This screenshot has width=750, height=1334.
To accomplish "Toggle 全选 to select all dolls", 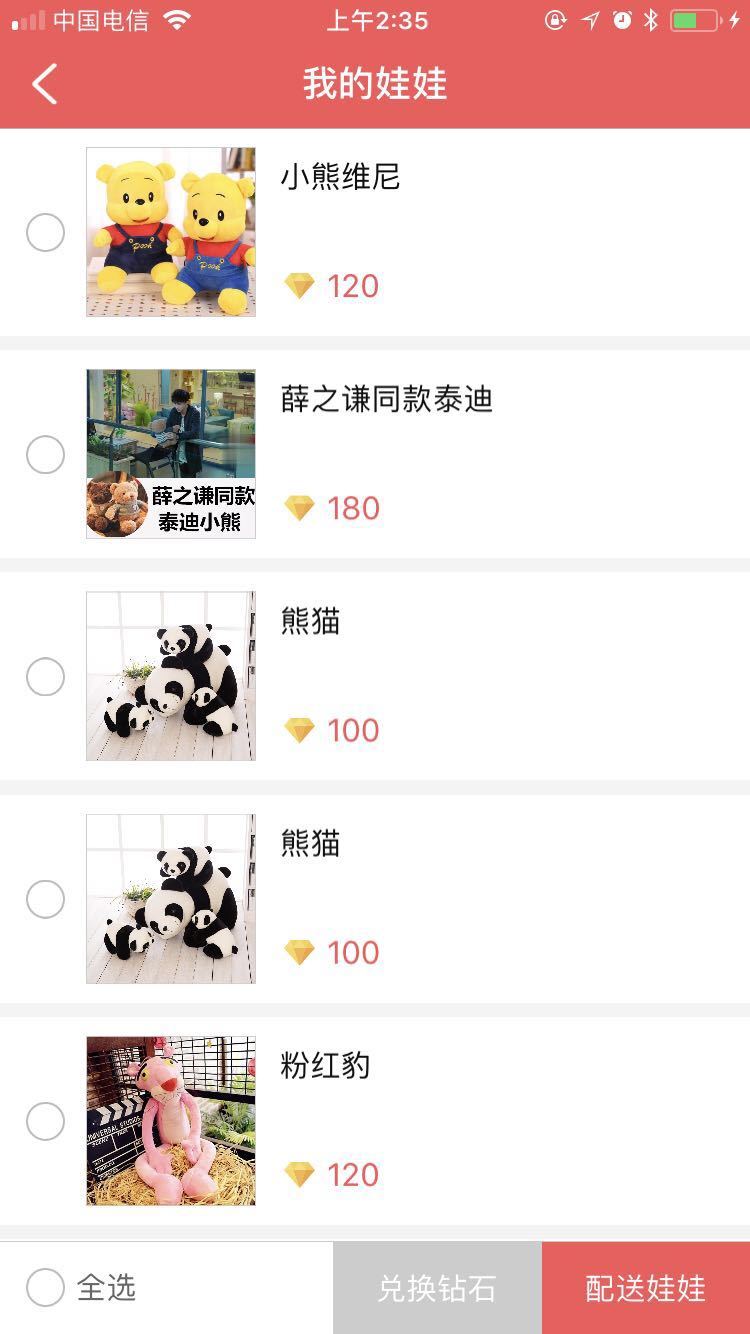I will tap(45, 1287).
